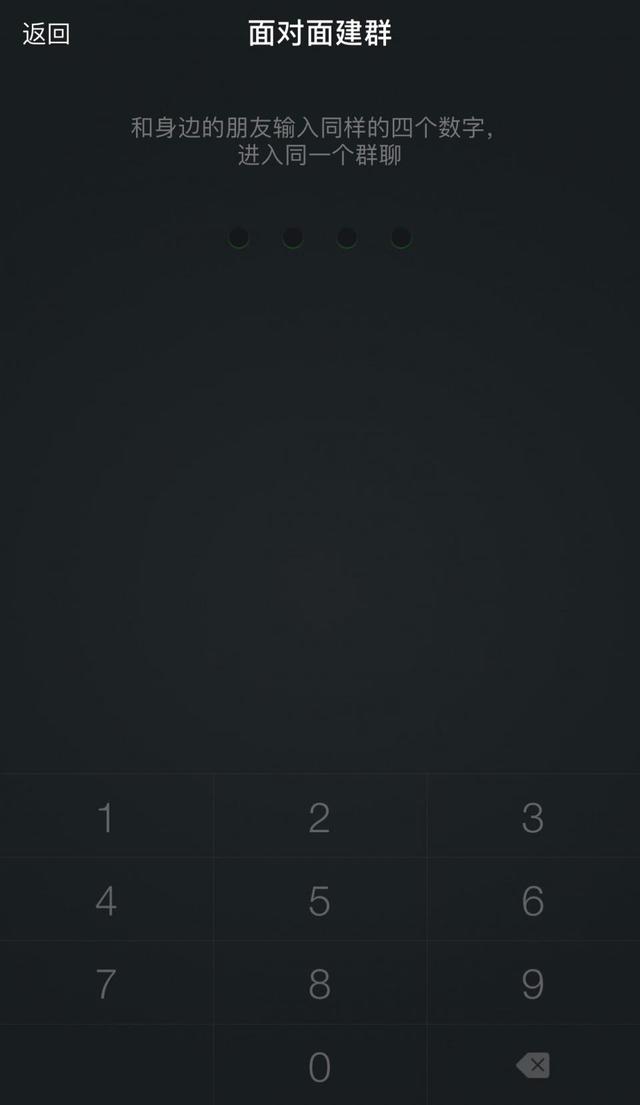Tap digit 8 on keypad

click(x=319, y=983)
